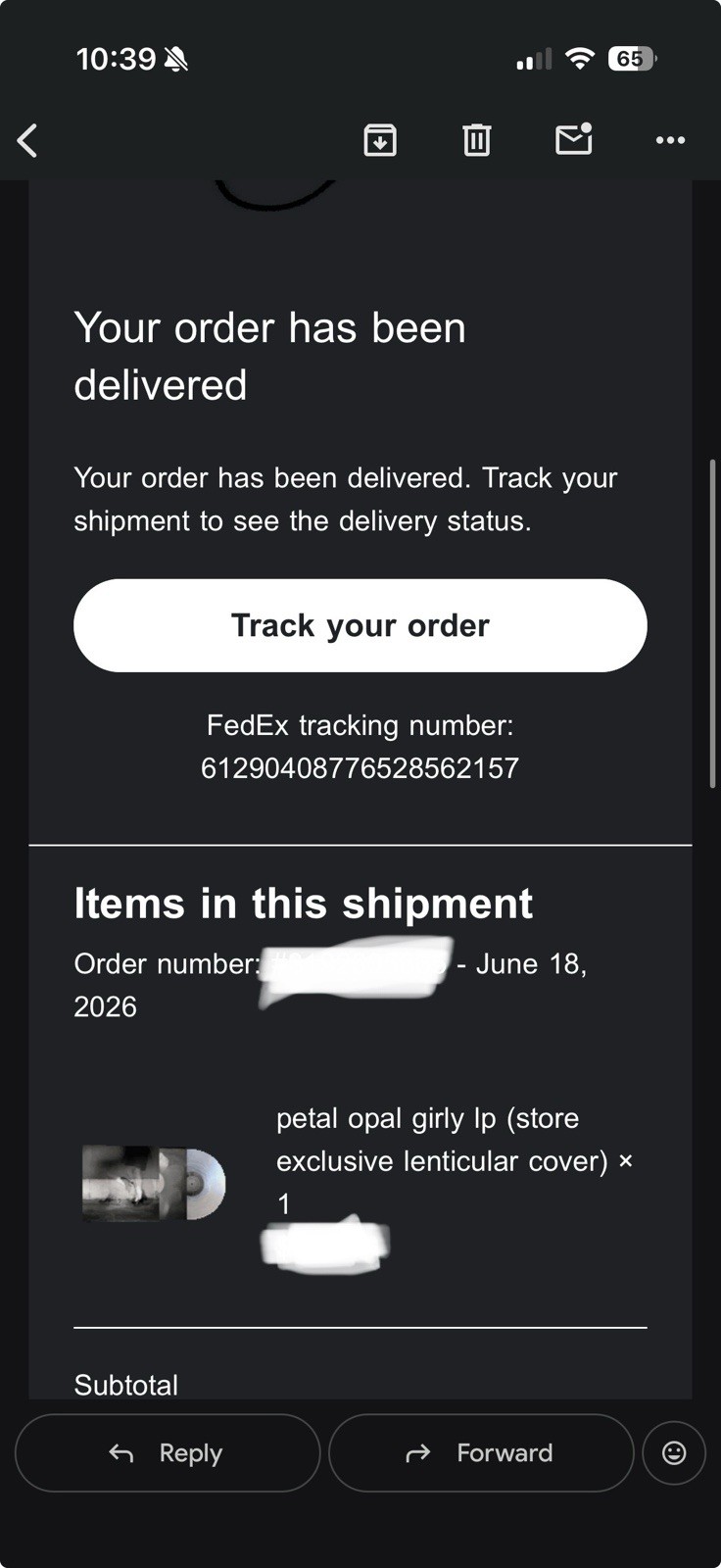This screenshot has width=721, height=1568.
Task: Add an emoji reaction
Action: [674, 1452]
